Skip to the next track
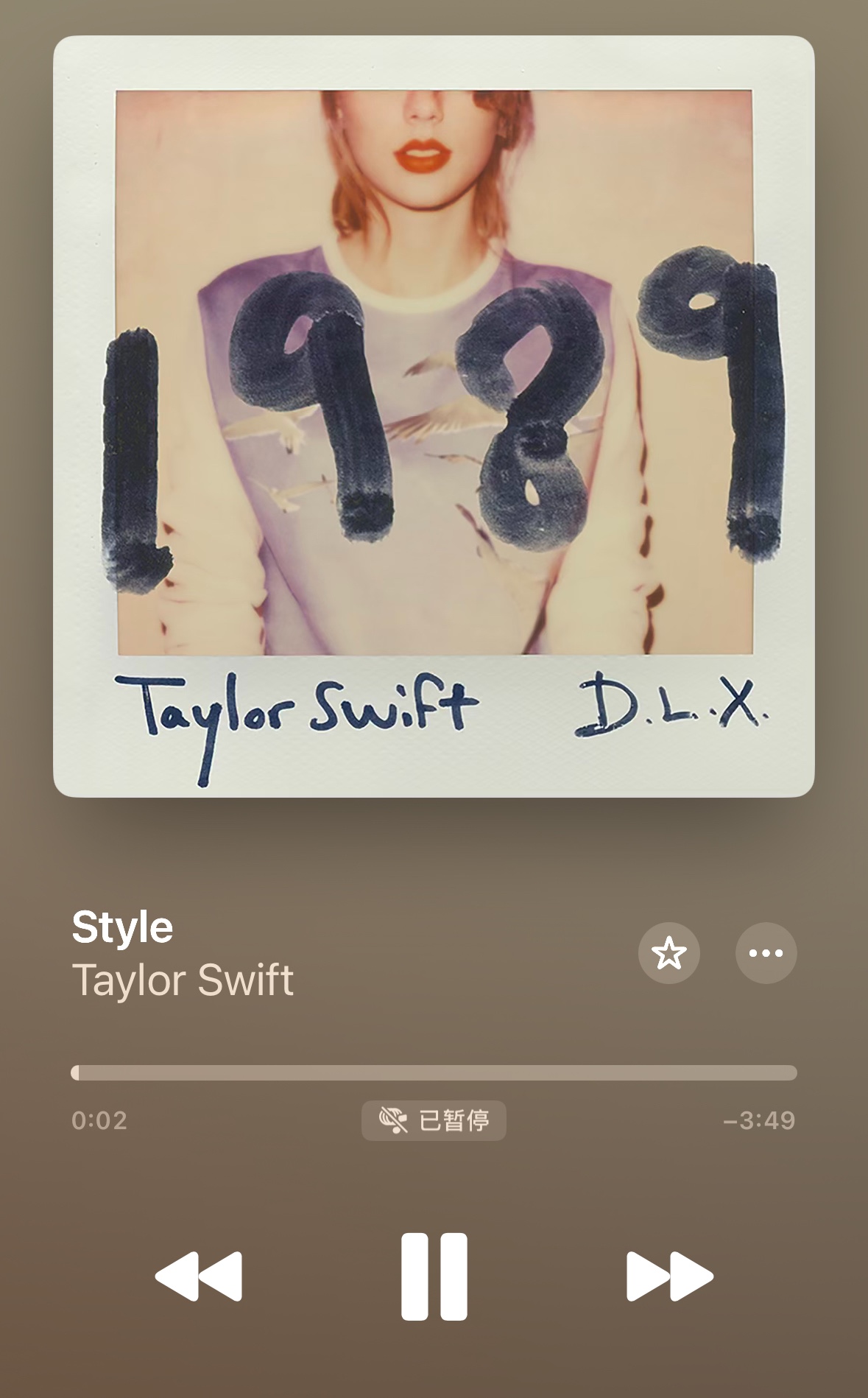 pyautogui.click(x=670, y=1276)
